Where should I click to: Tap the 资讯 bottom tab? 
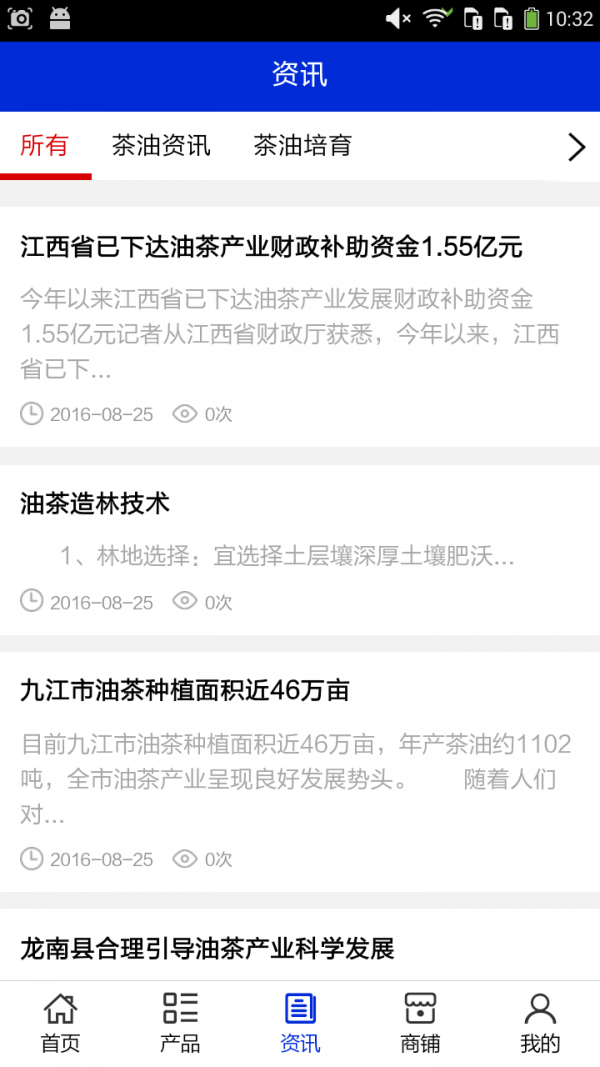pyautogui.click(x=300, y=1023)
